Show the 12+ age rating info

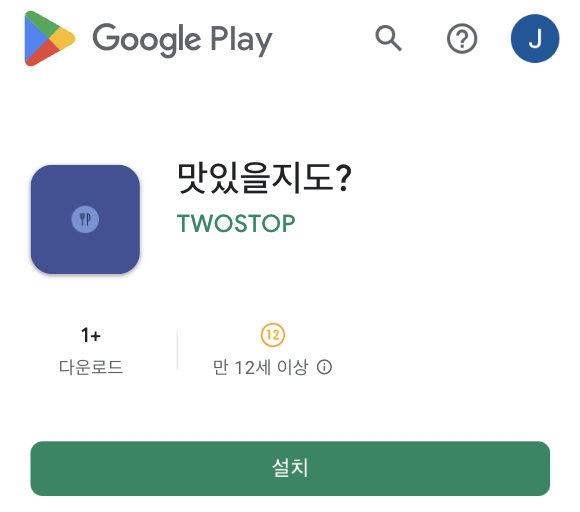coord(324,367)
